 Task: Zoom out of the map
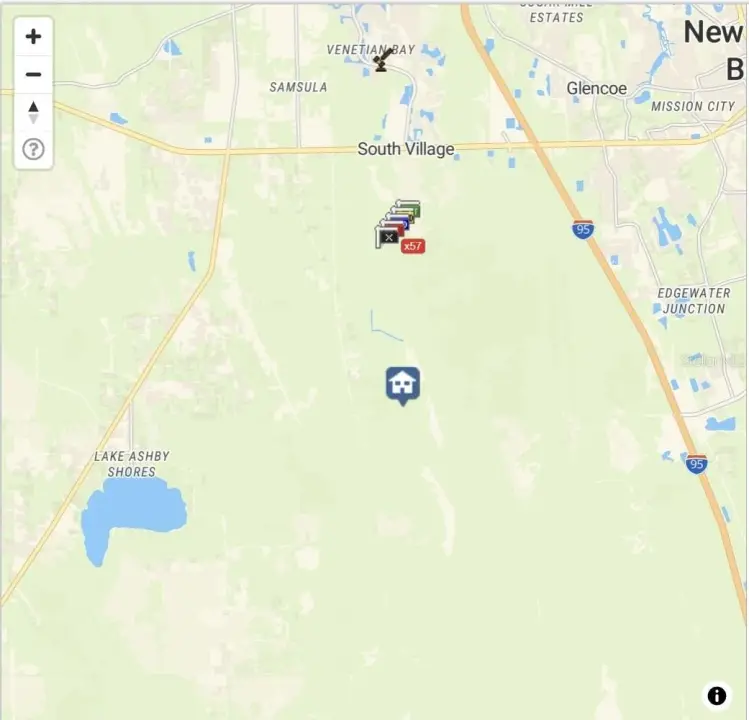33,75
